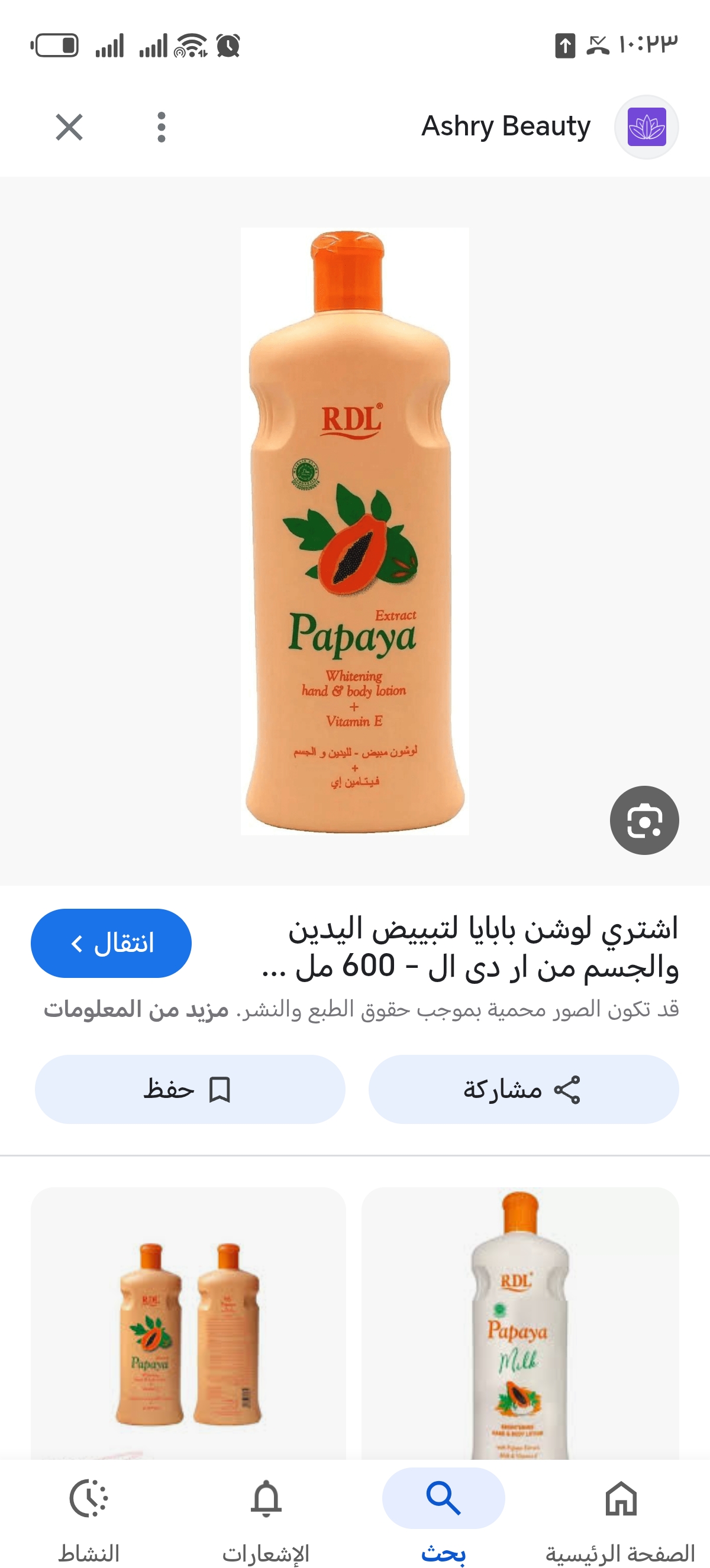
Task: Close the image viewer
Action: coord(69,127)
